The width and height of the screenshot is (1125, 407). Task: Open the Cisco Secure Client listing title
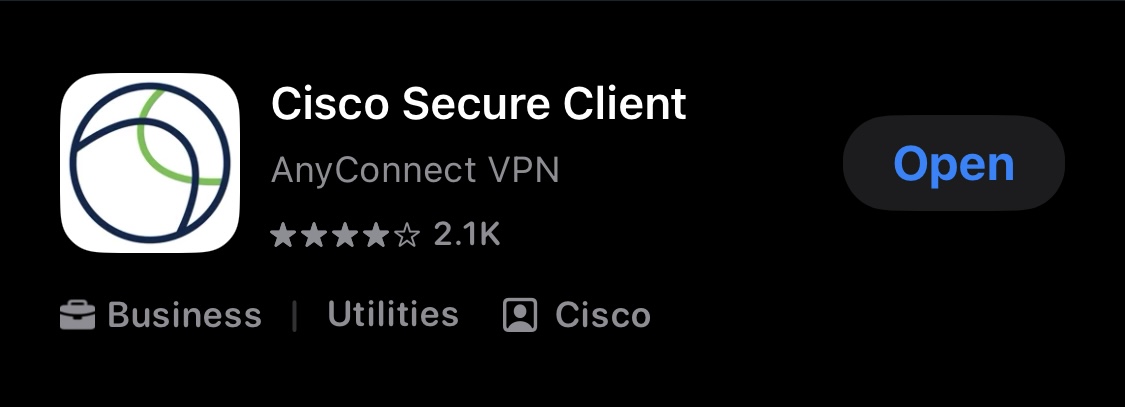(479, 104)
